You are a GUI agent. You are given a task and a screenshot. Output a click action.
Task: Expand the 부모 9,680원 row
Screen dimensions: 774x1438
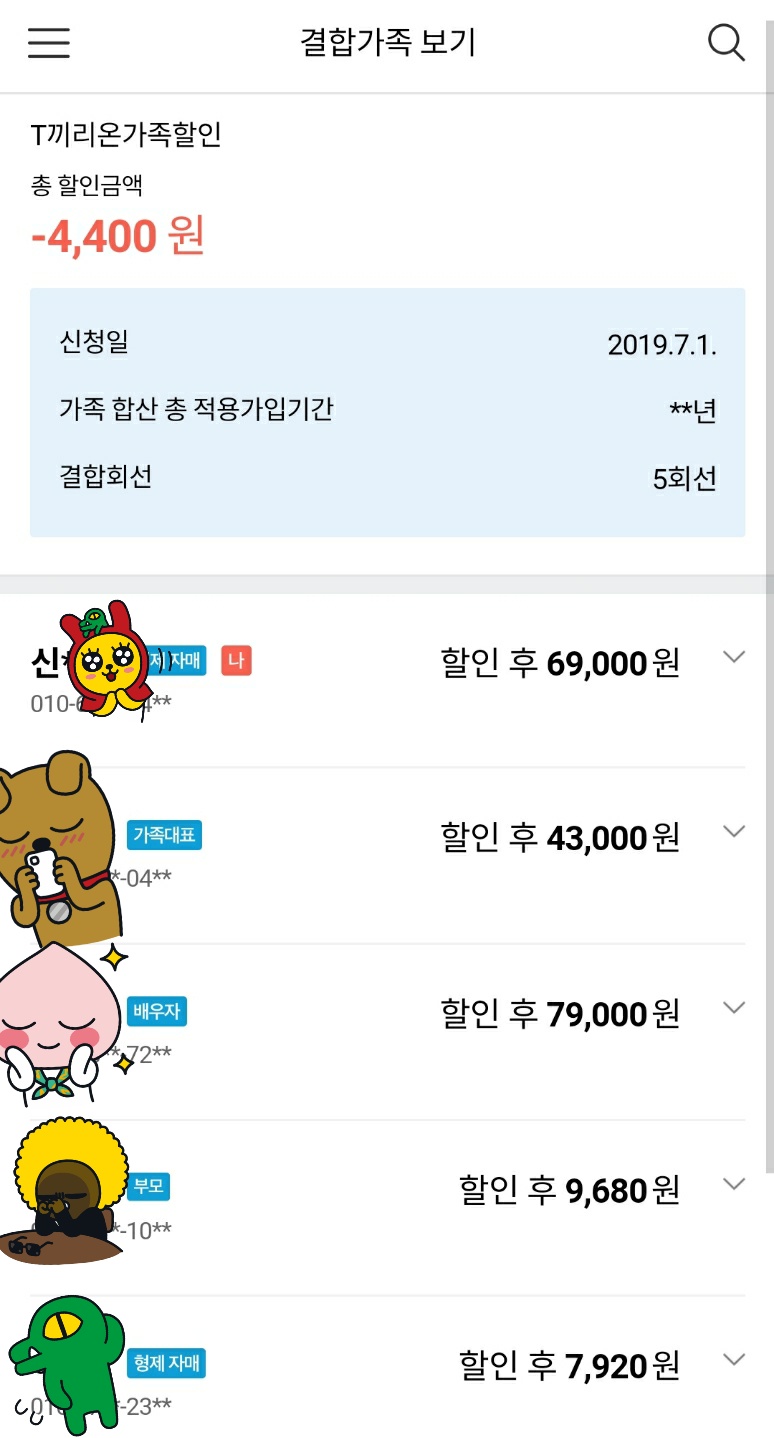[734, 1184]
